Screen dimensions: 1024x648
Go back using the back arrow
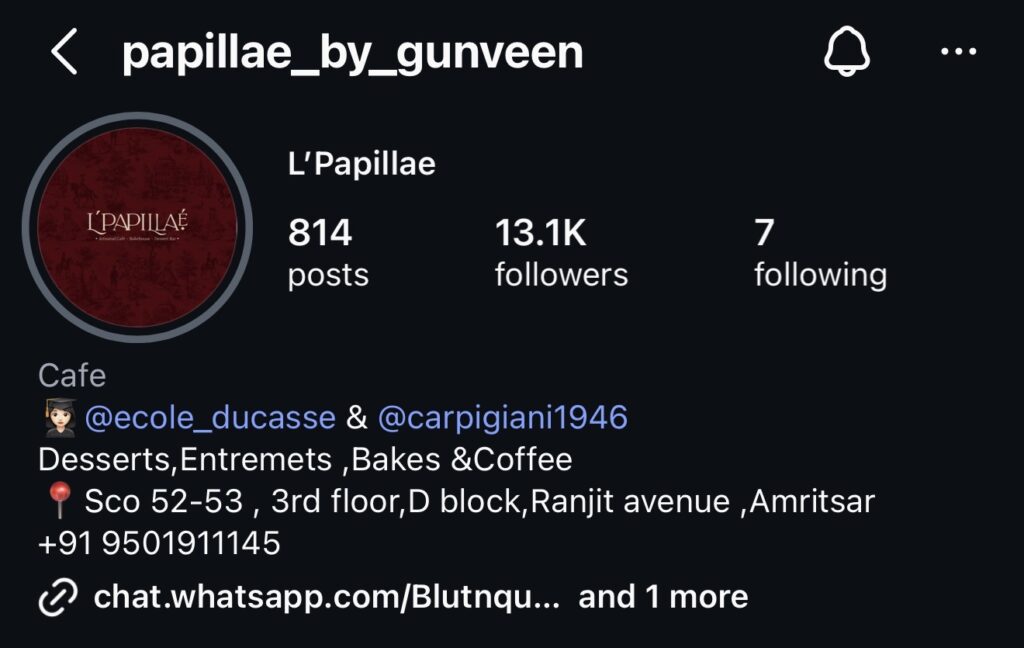point(64,53)
